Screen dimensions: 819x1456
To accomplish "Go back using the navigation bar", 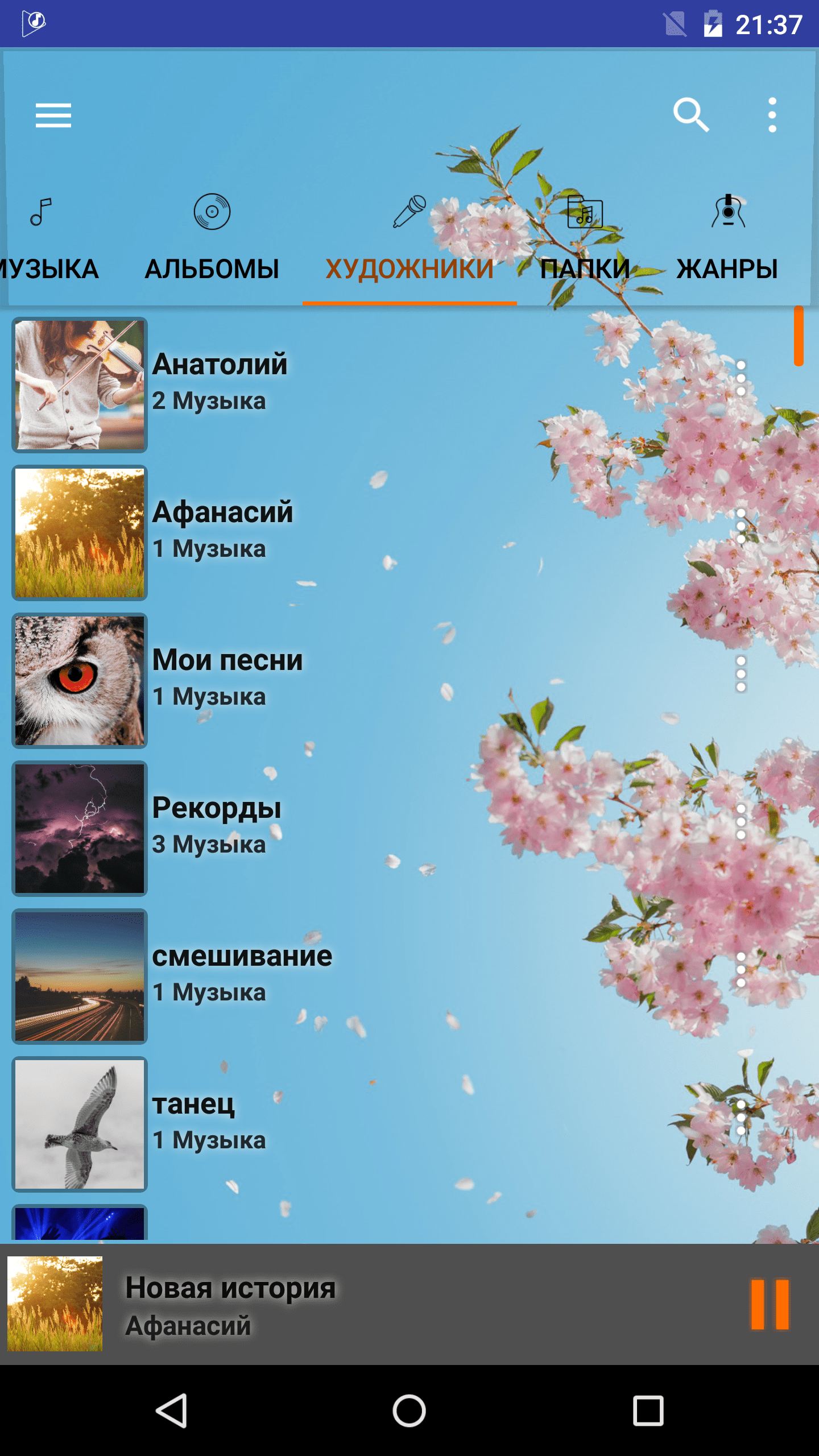I will pos(171,1410).
